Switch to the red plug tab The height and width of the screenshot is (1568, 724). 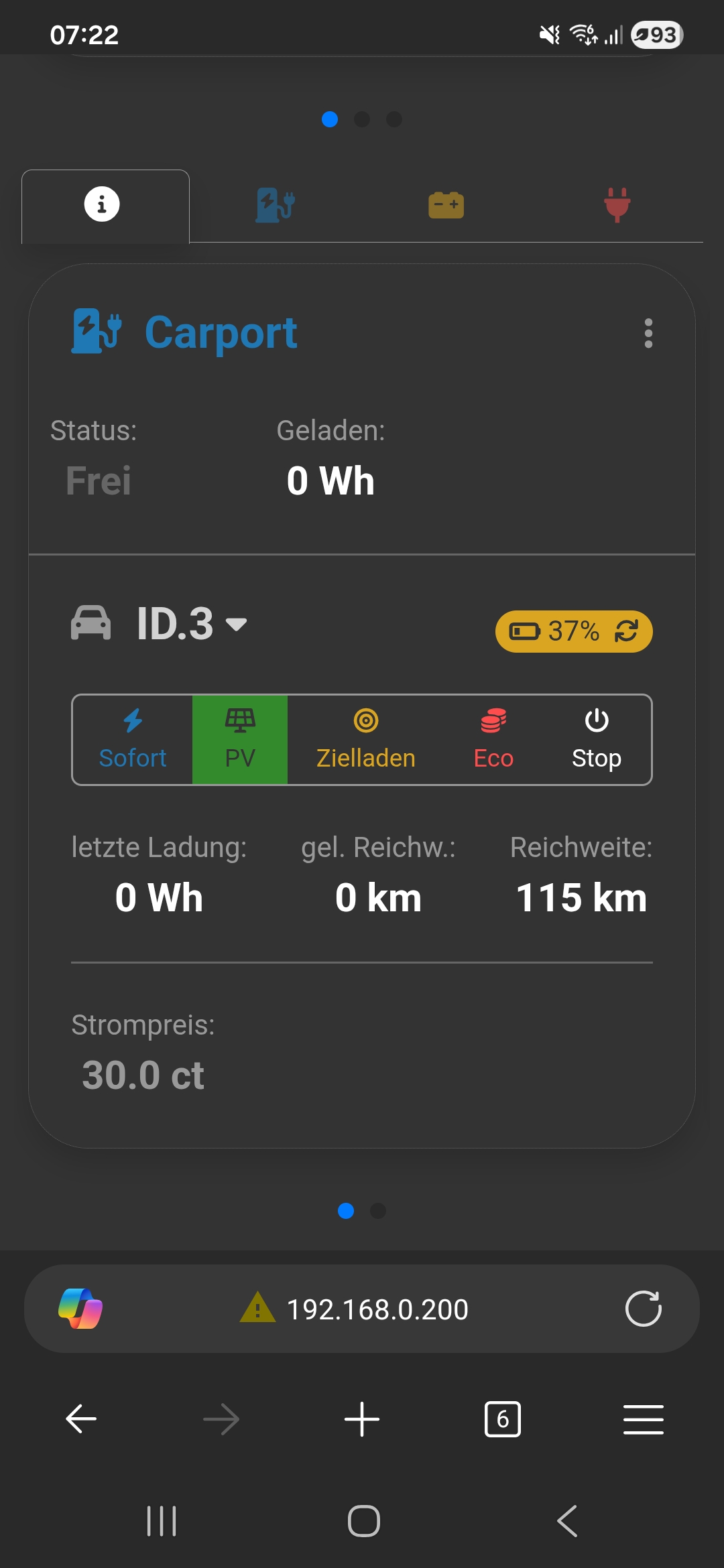pyautogui.click(x=617, y=204)
